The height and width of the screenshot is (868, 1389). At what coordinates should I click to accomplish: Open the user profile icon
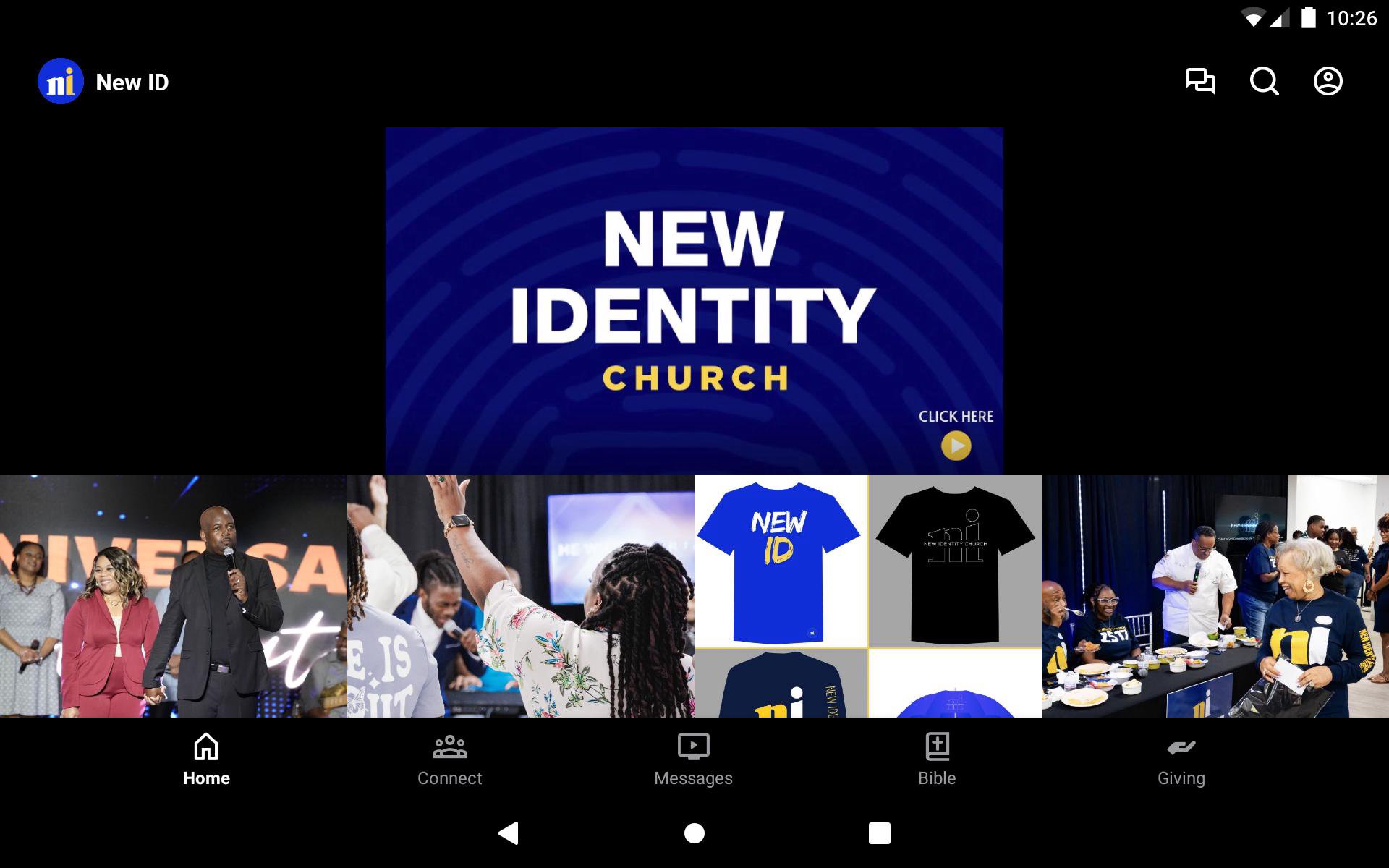[1328, 81]
